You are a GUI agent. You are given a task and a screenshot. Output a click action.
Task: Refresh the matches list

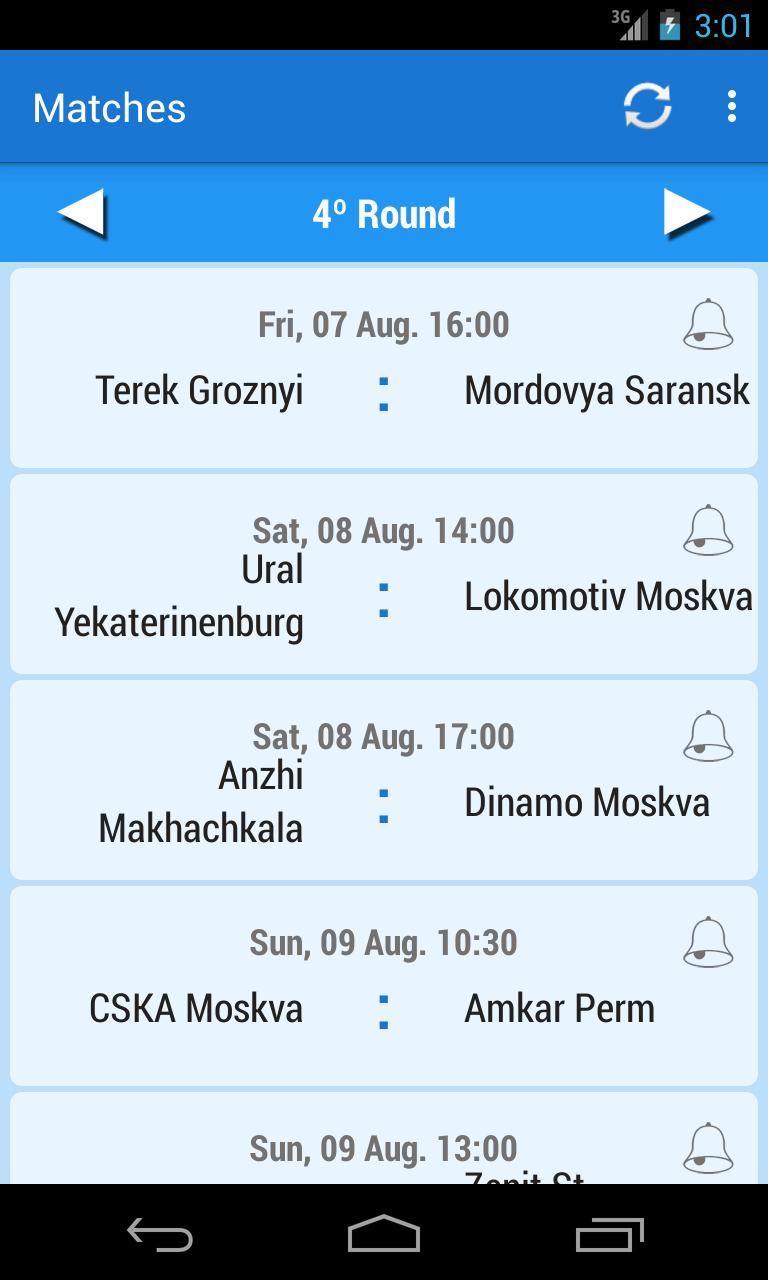click(x=647, y=107)
